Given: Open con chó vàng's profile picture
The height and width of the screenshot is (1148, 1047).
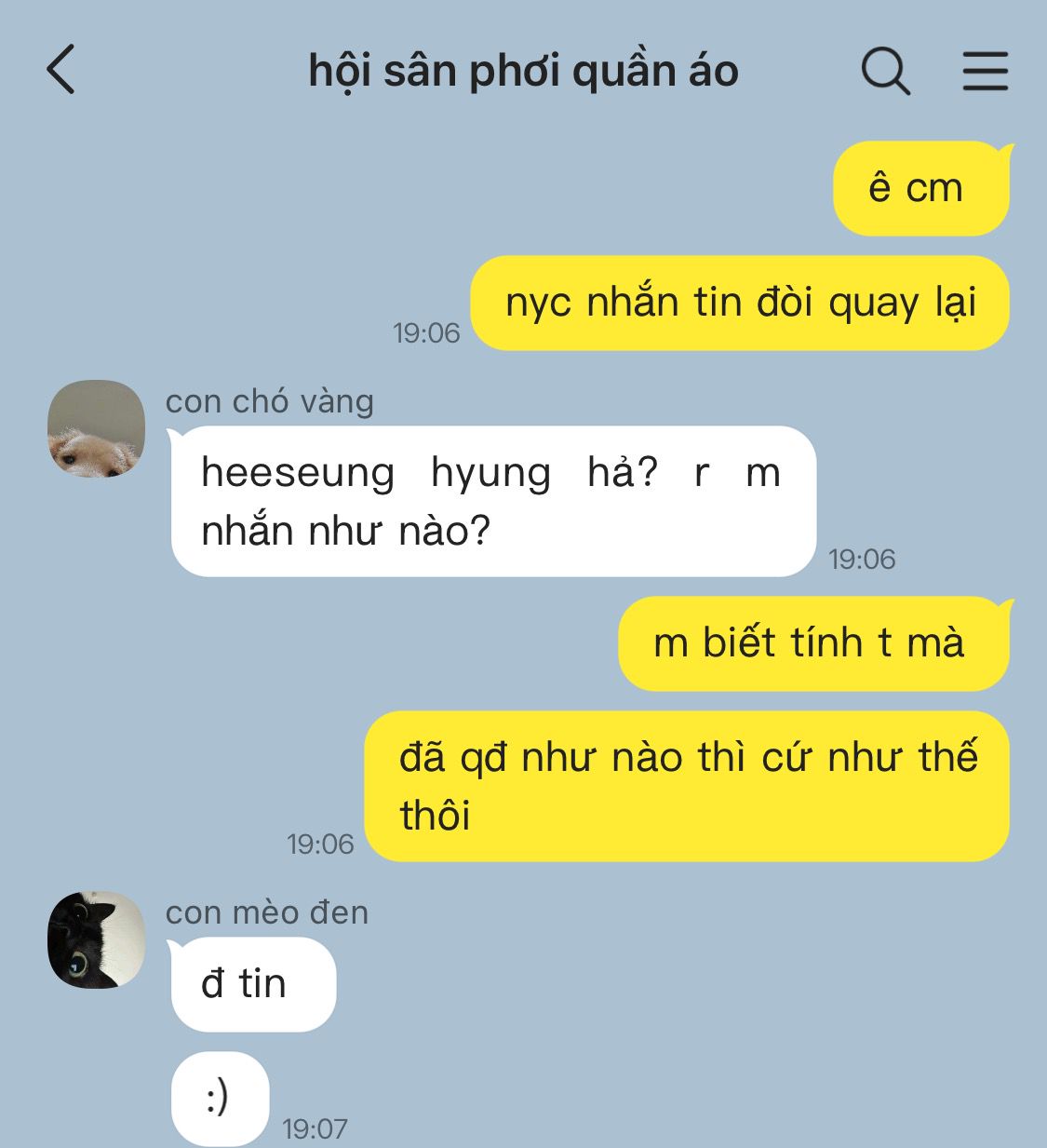Looking at the screenshot, I should 96,428.
